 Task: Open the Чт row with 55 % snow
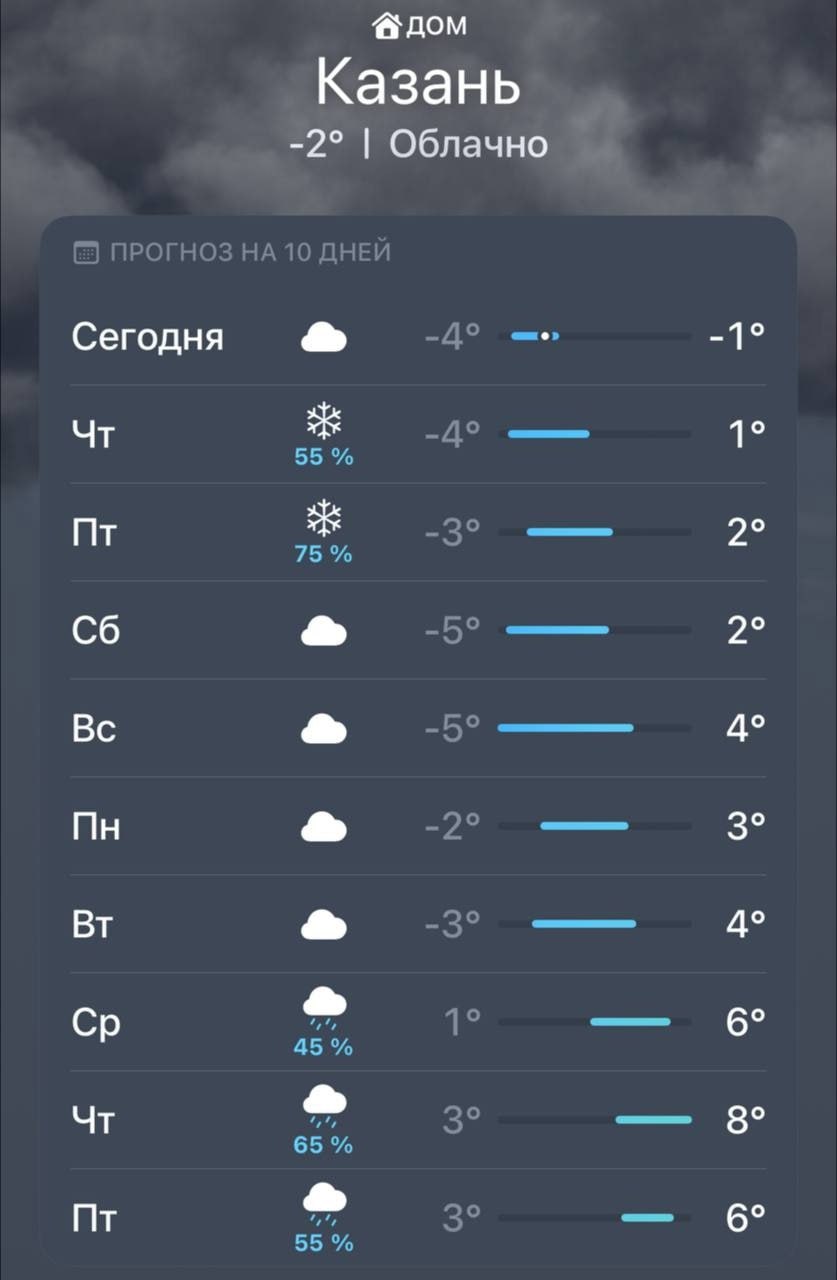point(418,434)
